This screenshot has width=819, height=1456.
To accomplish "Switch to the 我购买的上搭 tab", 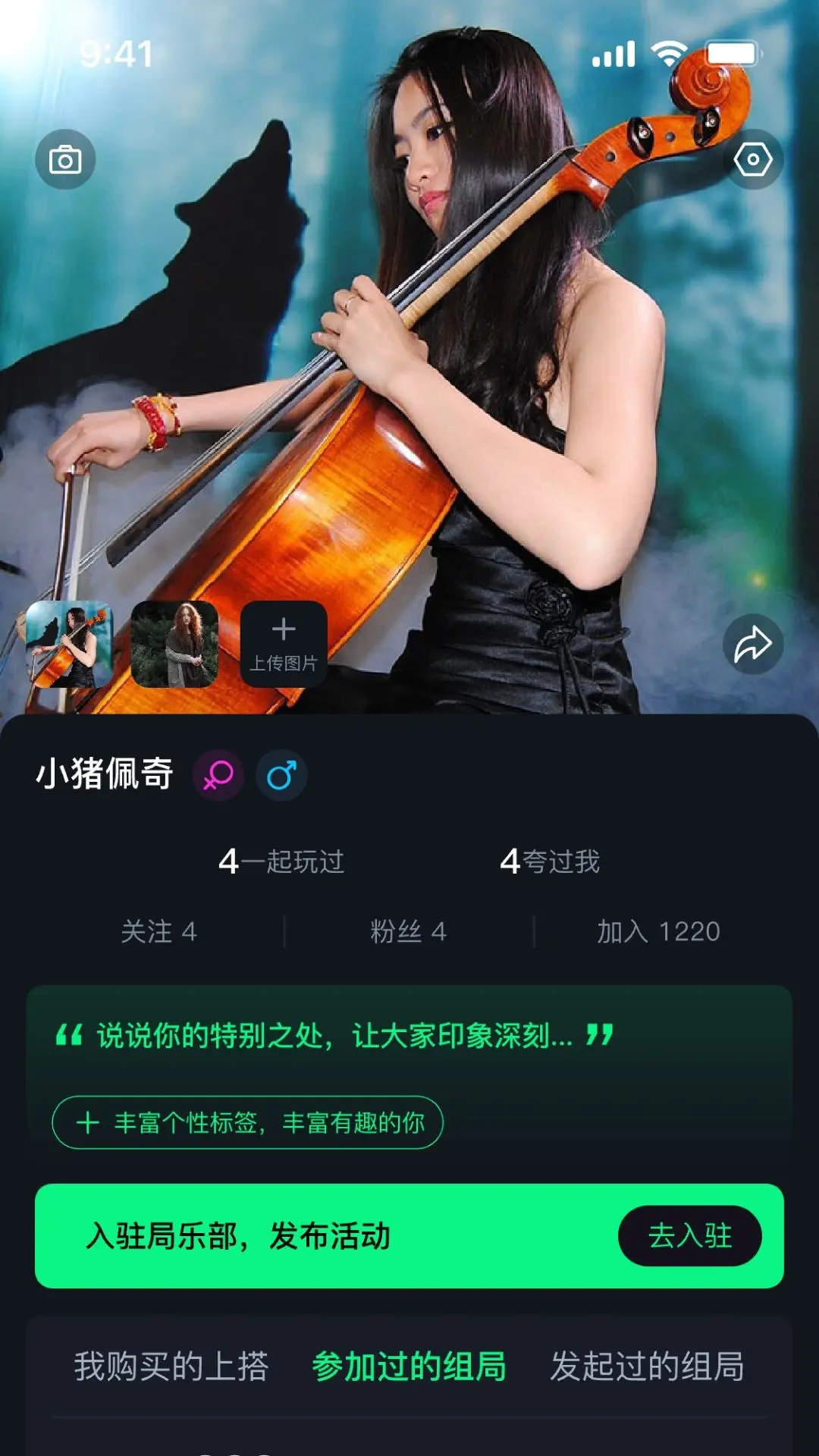I will [171, 1366].
